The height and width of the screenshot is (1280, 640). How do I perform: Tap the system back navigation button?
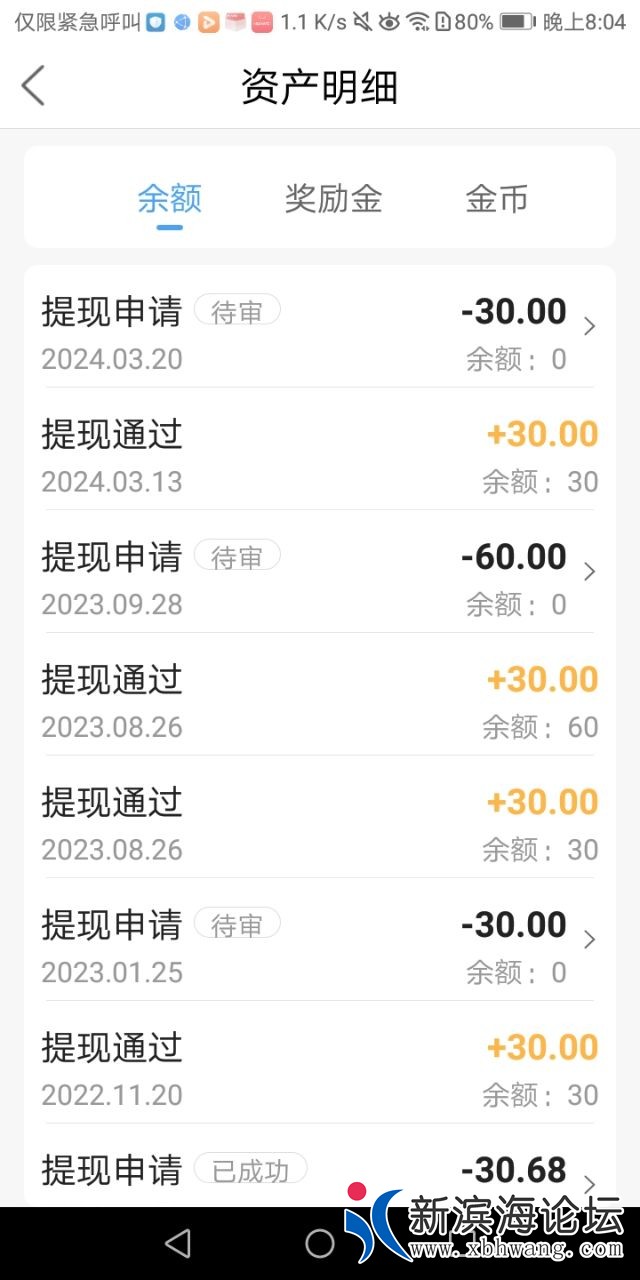[x=178, y=1243]
